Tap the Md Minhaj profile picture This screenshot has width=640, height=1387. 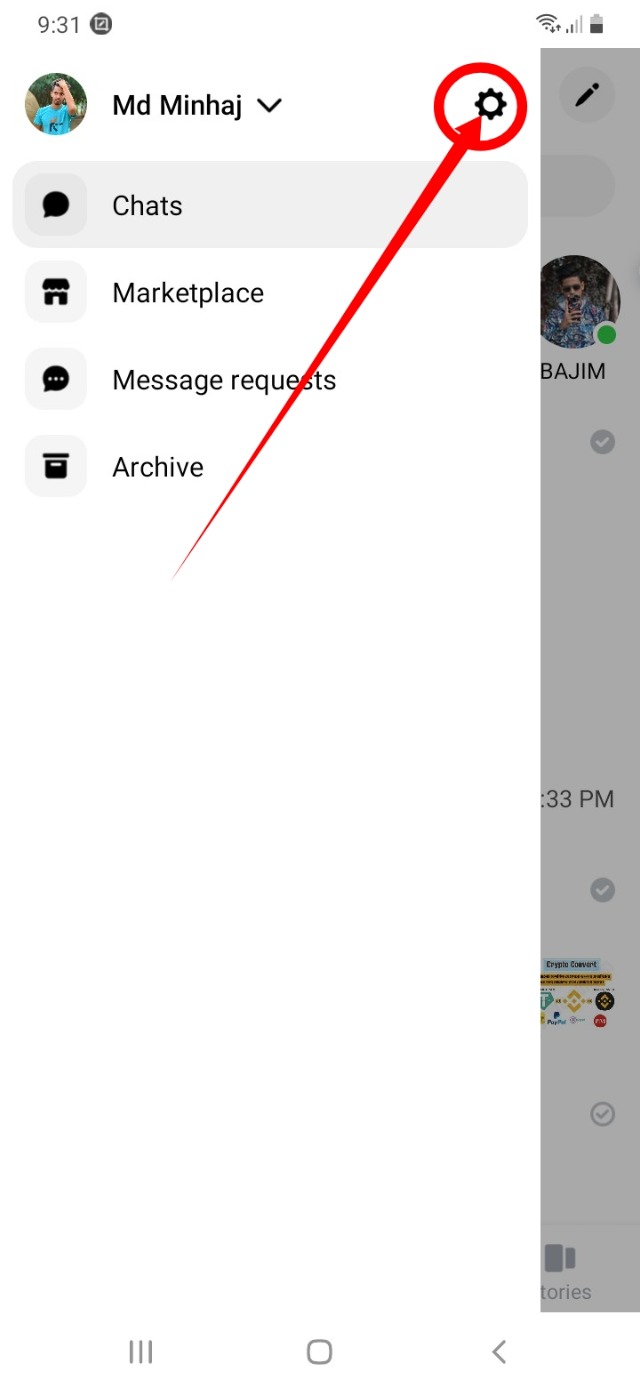tap(56, 104)
